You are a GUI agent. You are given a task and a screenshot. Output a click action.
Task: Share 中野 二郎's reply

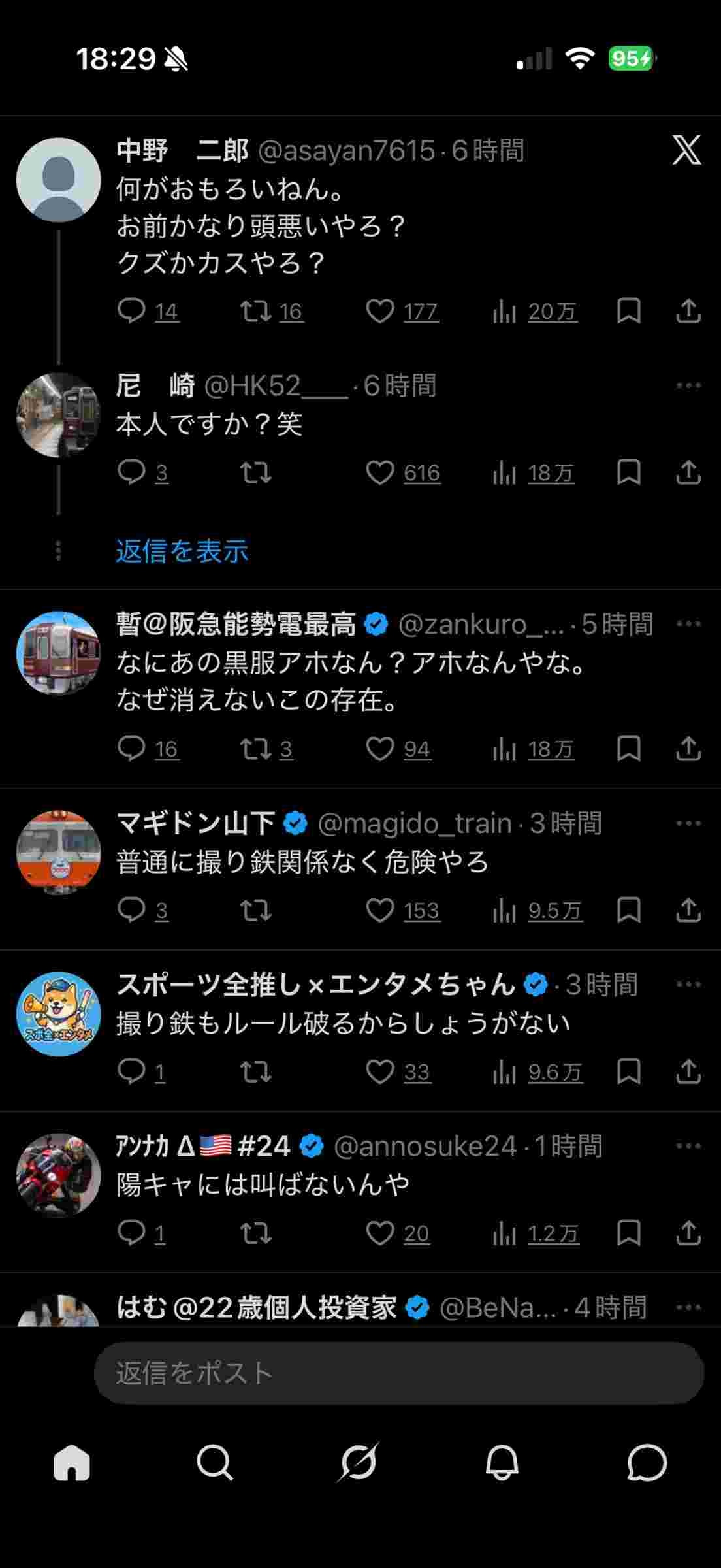(688, 312)
